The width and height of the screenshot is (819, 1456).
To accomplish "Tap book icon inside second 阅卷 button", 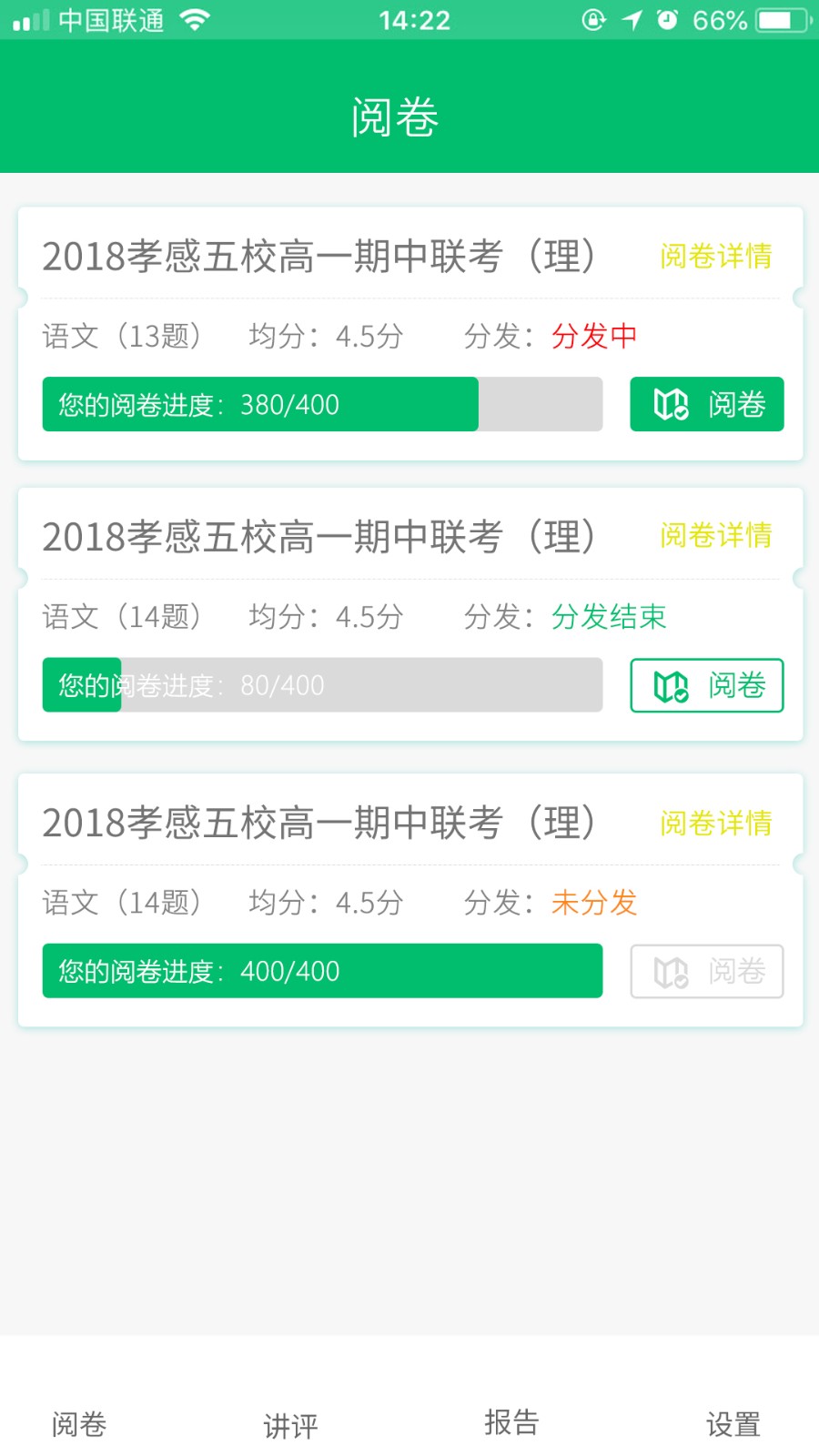I will 669,685.
